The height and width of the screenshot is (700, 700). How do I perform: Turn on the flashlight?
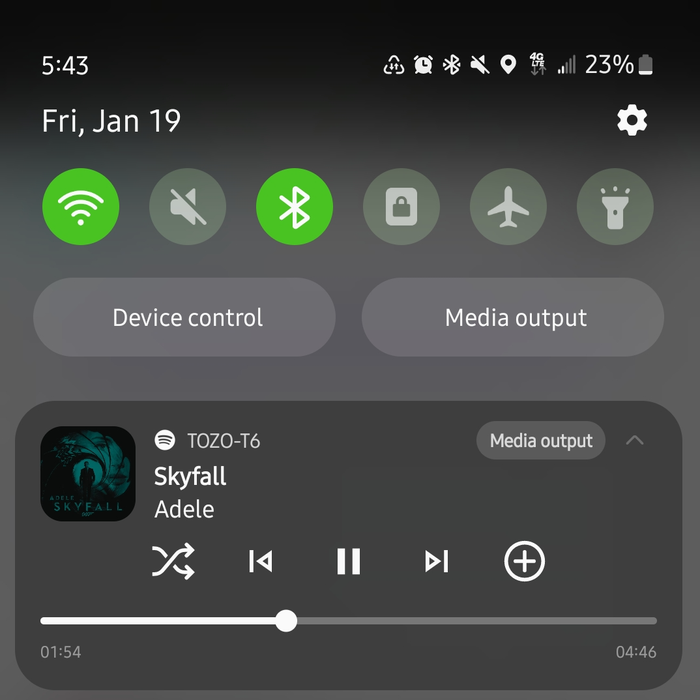(615, 207)
